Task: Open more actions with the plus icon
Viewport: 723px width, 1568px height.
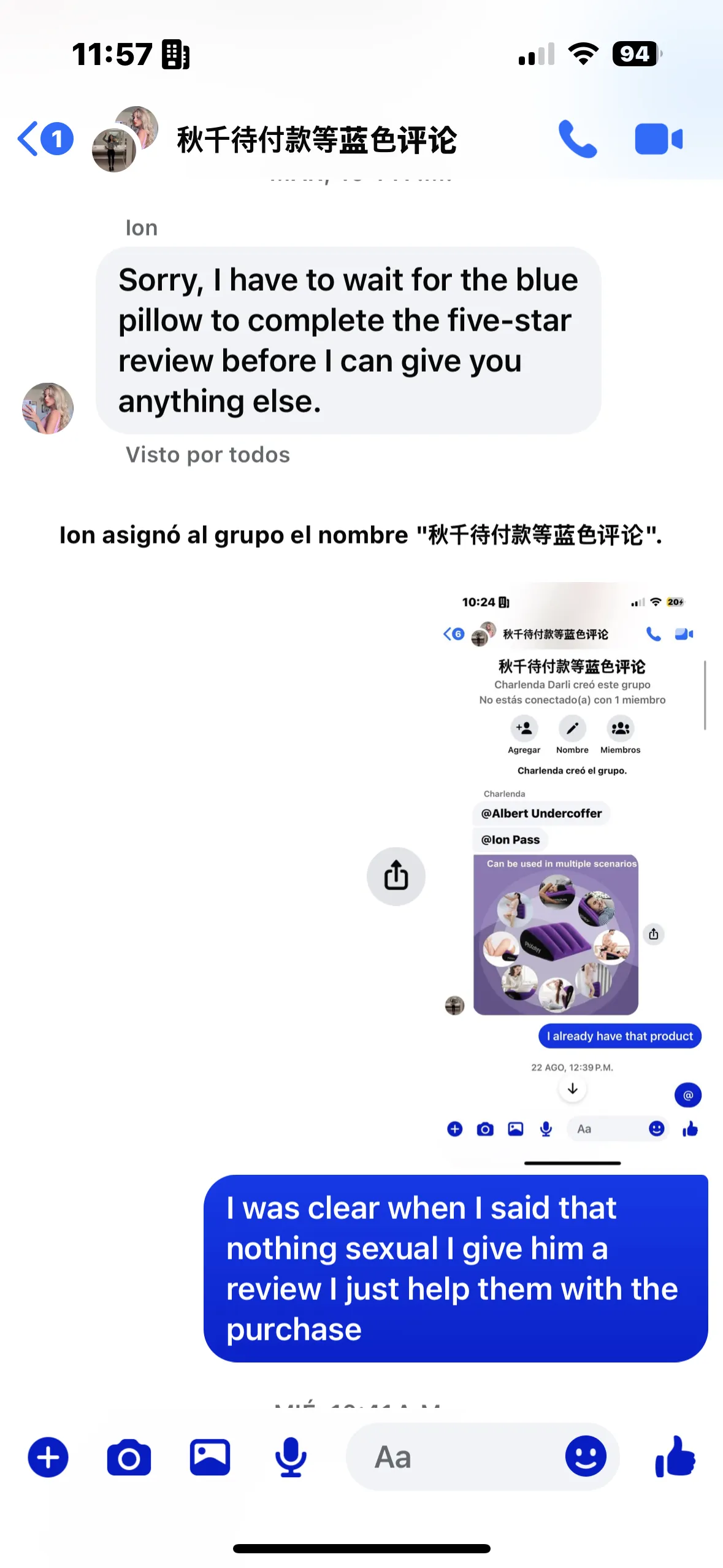Action: point(48,1457)
